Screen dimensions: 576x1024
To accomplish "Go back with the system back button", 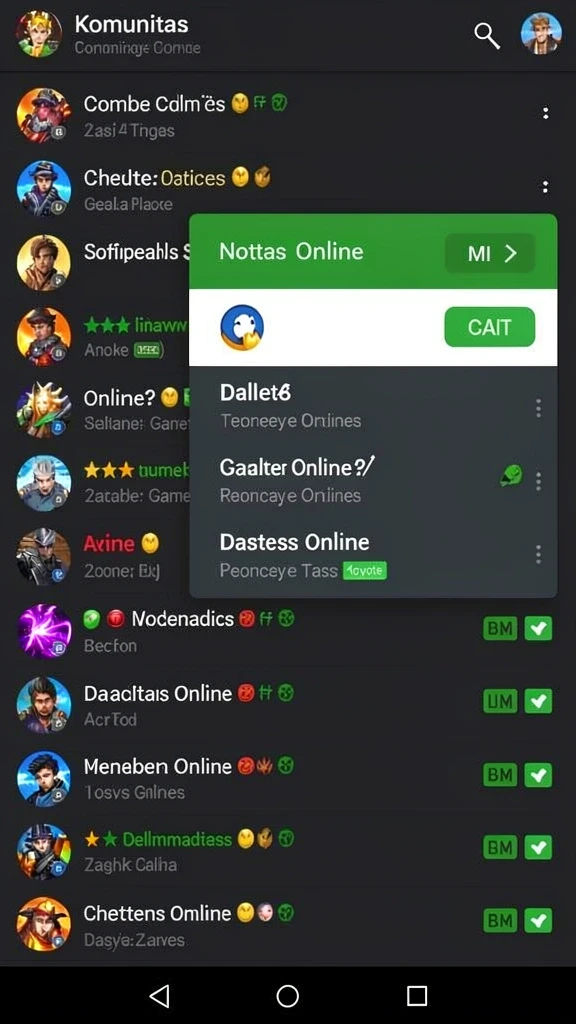I will coord(159,996).
